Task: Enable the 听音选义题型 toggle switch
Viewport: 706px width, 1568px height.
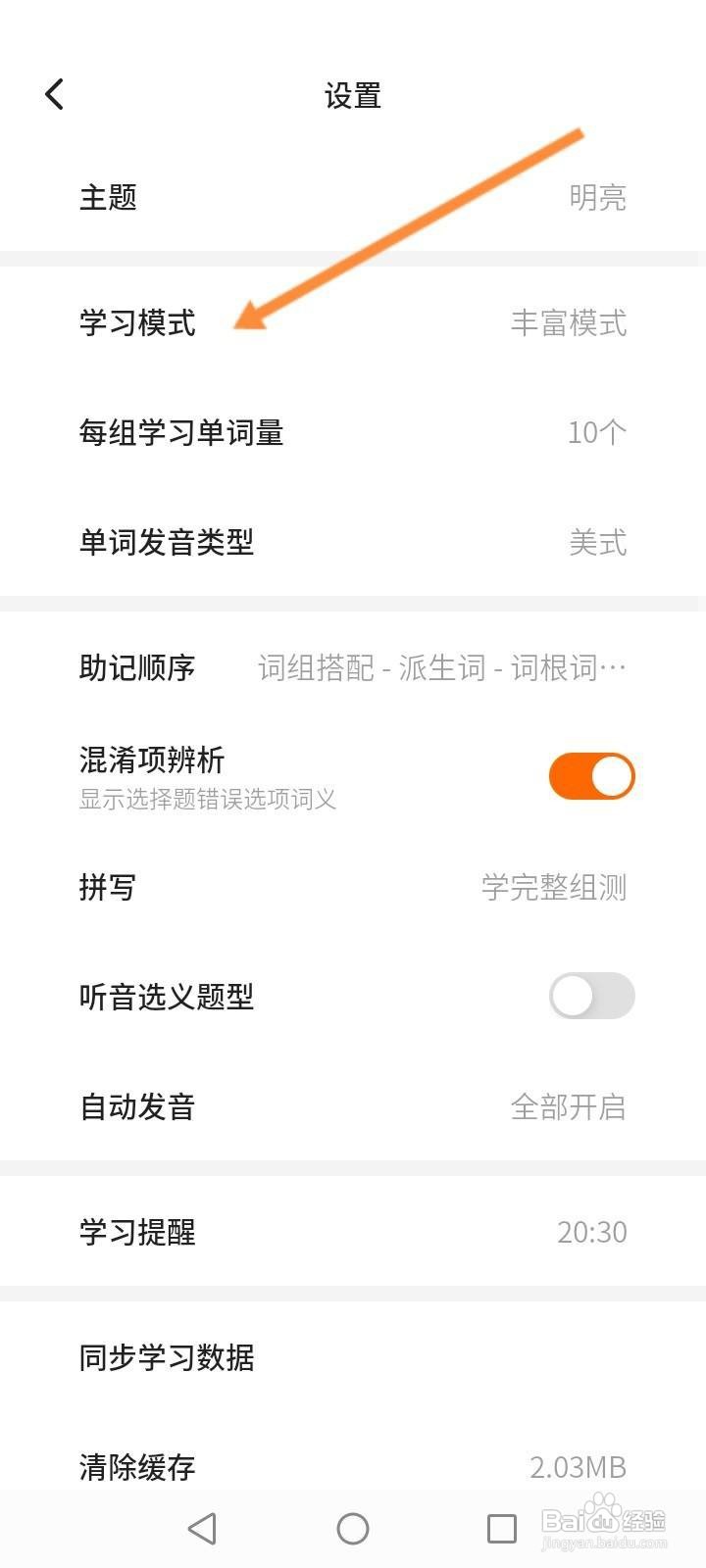Action: point(590,996)
